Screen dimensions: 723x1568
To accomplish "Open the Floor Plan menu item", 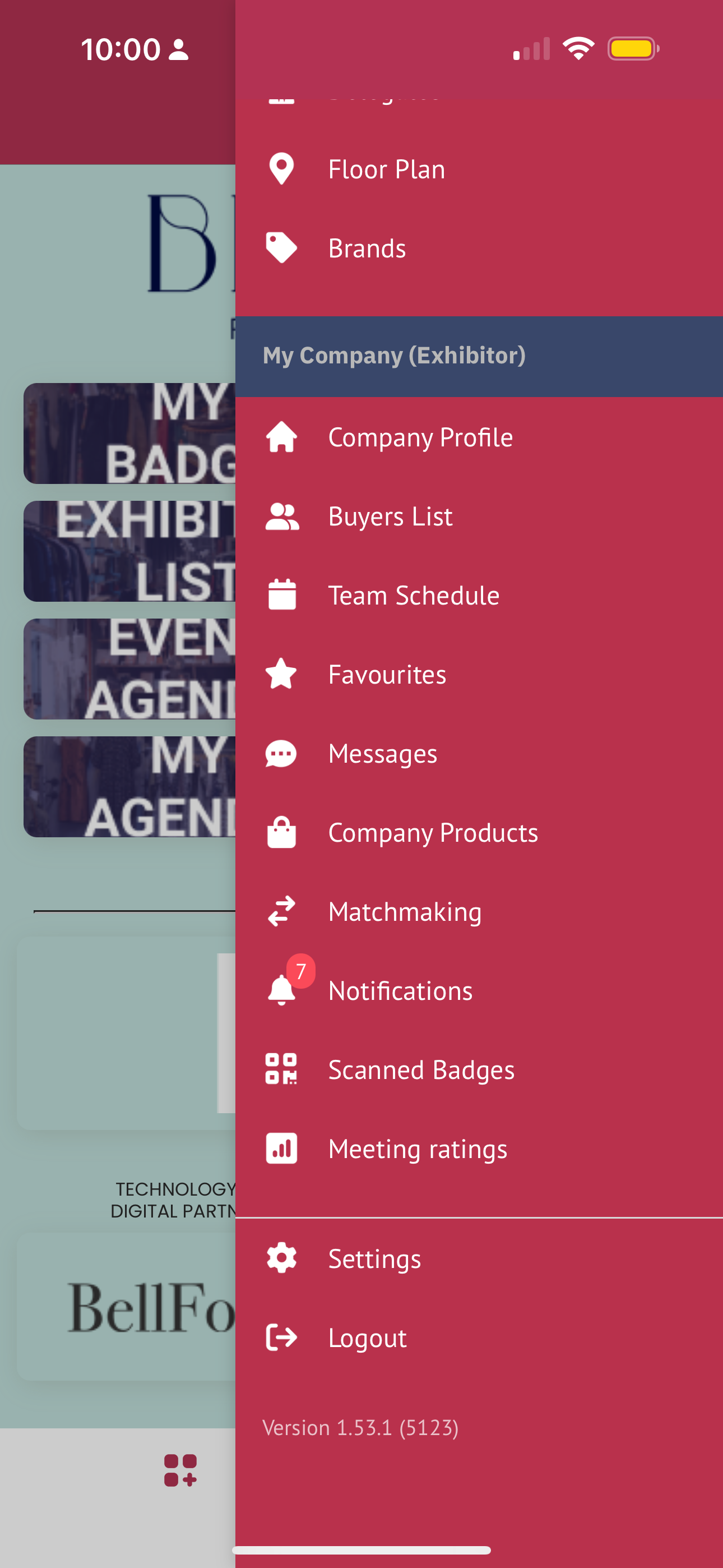I will pos(386,169).
